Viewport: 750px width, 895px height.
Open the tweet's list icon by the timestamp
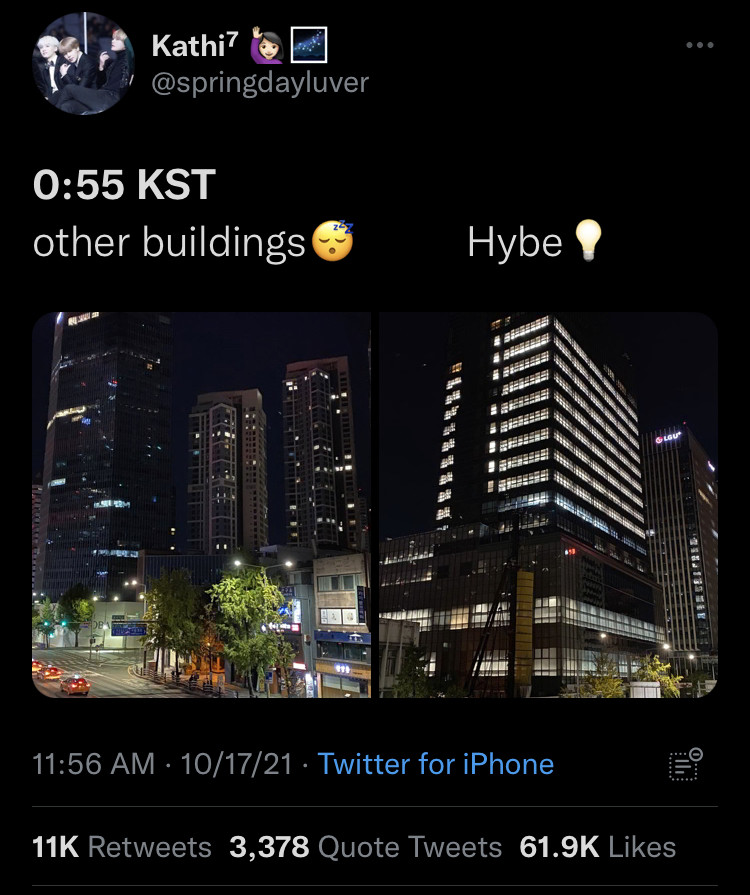coord(685,765)
